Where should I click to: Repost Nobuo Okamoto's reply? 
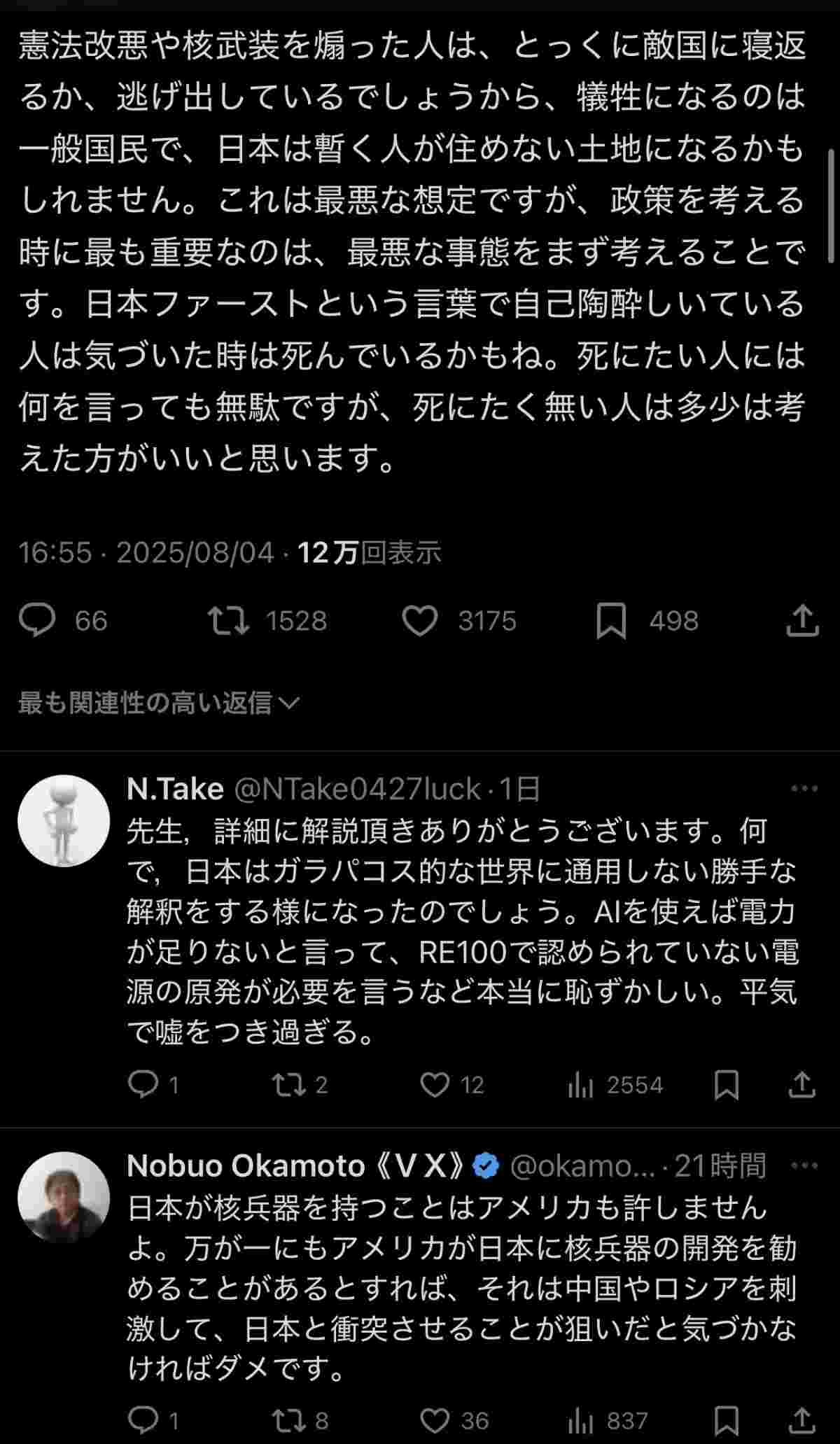(288, 1421)
